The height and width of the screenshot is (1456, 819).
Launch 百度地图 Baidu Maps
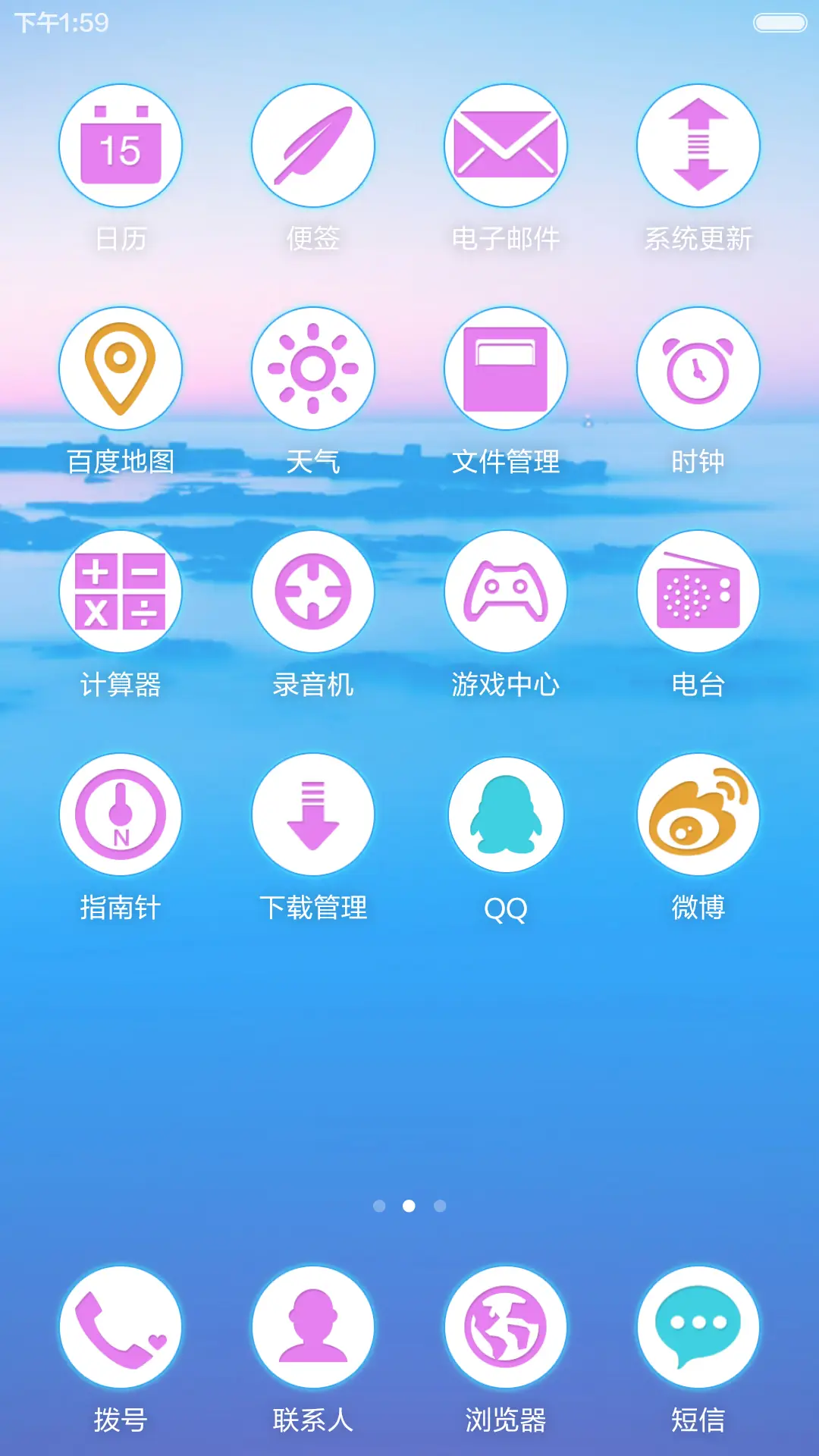(x=120, y=368)
